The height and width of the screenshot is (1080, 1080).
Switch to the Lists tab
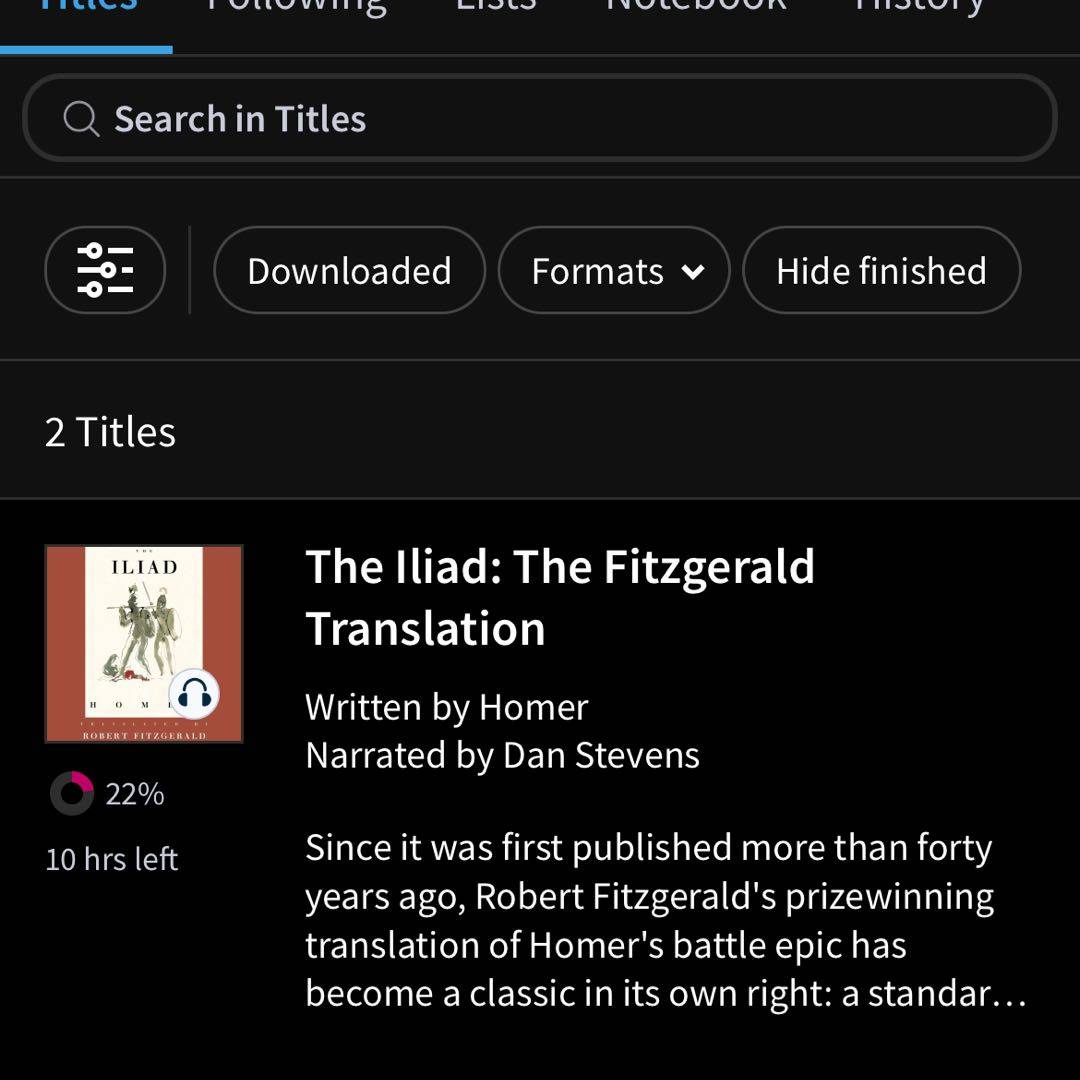[x=496, y=8]
